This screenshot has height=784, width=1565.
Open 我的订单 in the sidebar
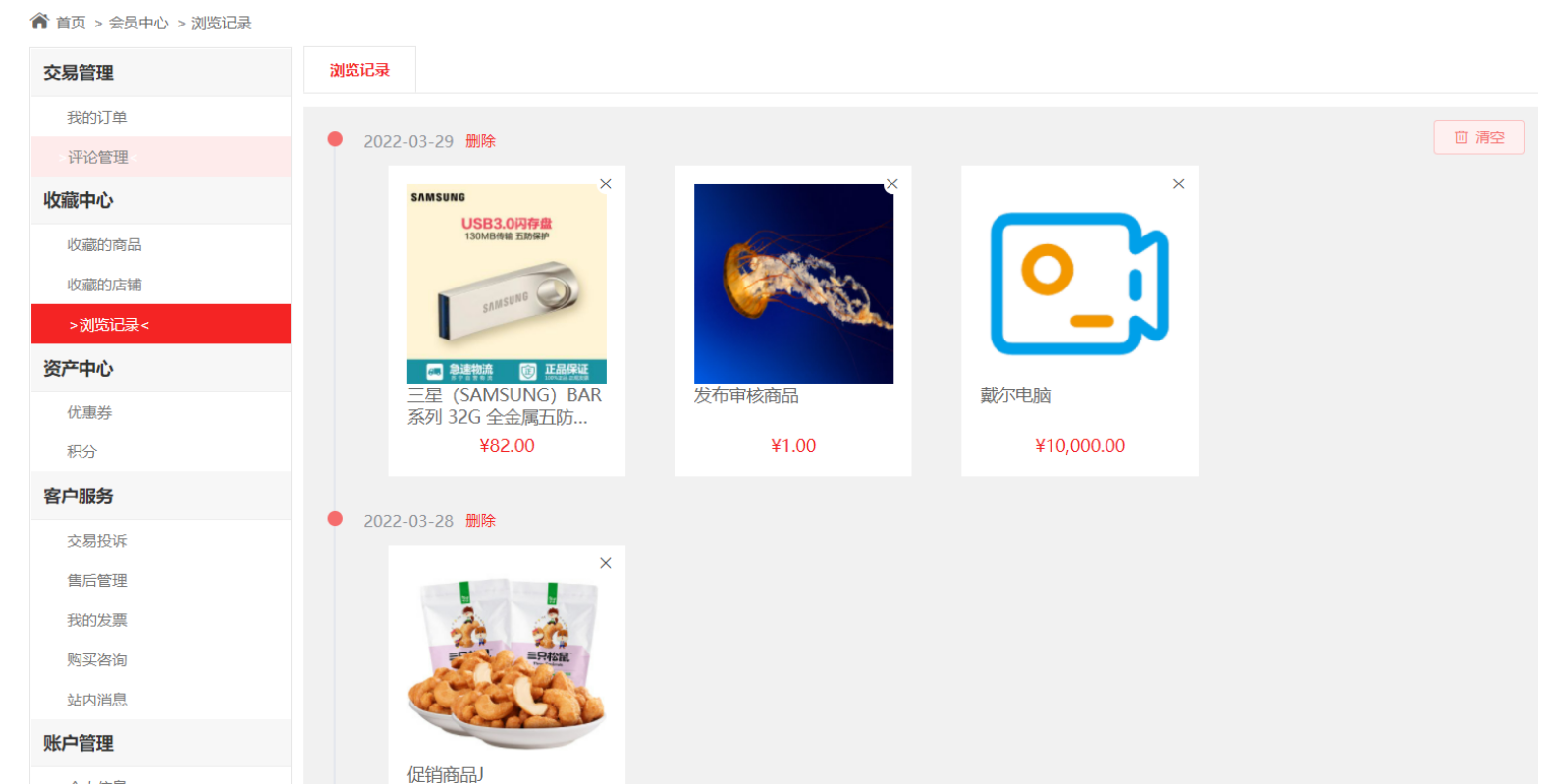point(96,117)
